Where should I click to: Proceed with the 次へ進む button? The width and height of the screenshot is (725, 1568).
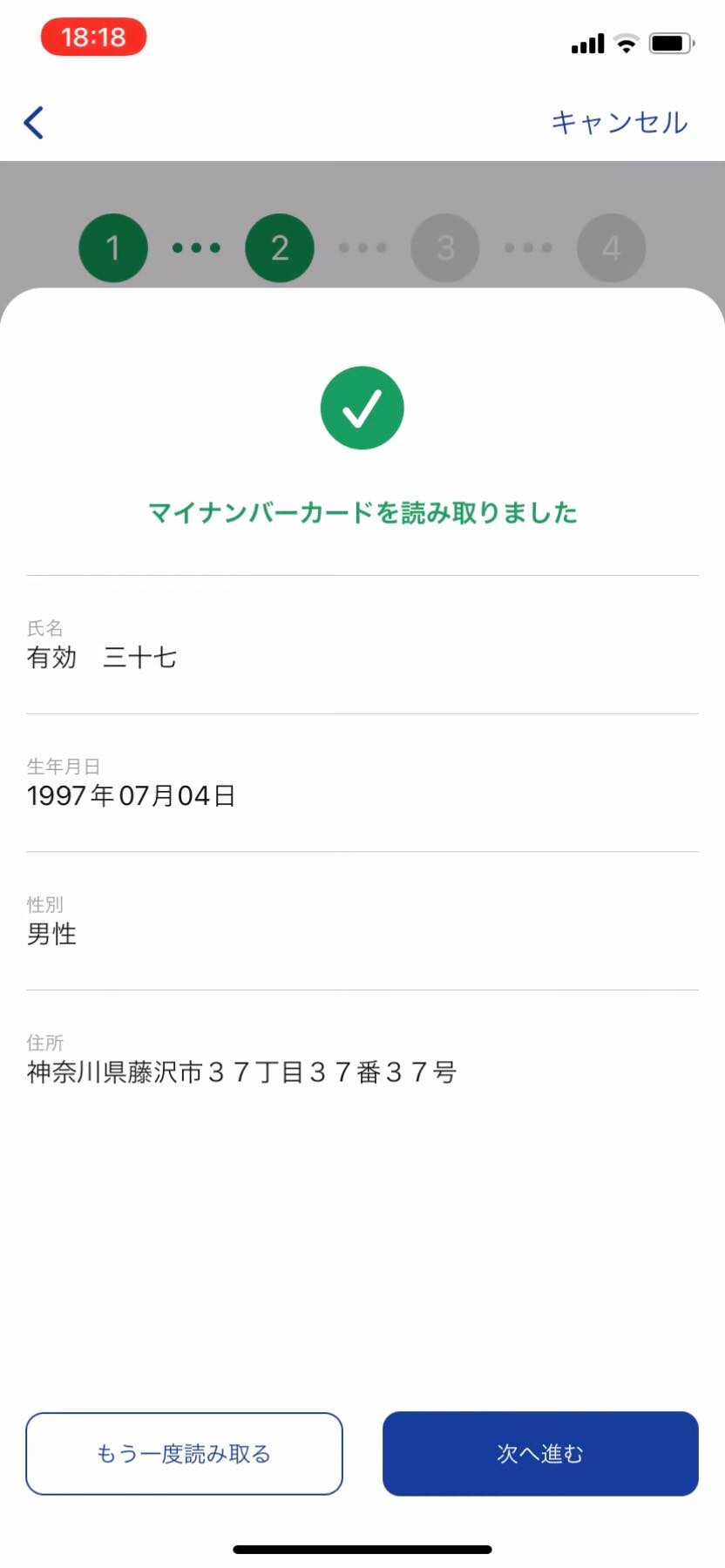click(540, 1454)
